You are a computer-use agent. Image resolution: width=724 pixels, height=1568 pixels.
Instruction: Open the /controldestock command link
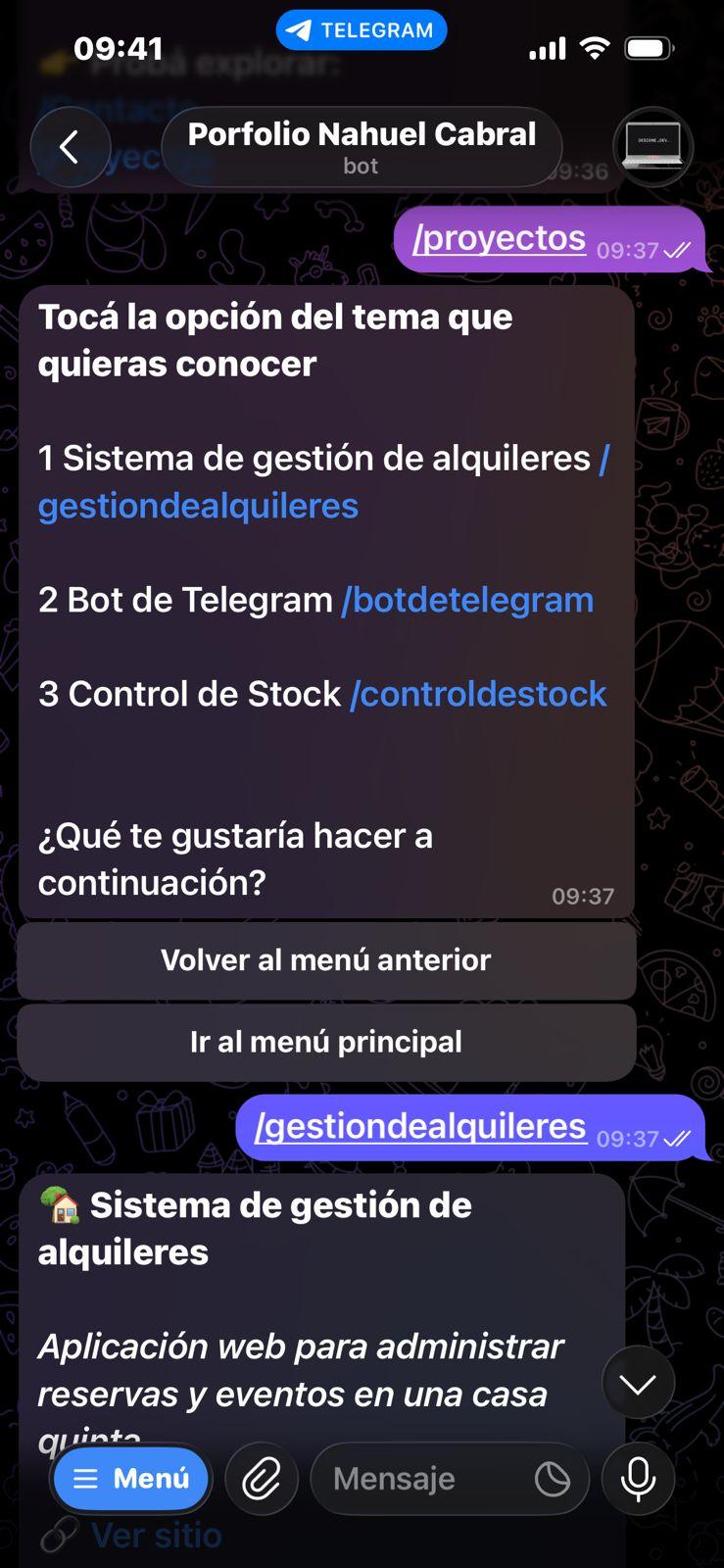point(479,693)
